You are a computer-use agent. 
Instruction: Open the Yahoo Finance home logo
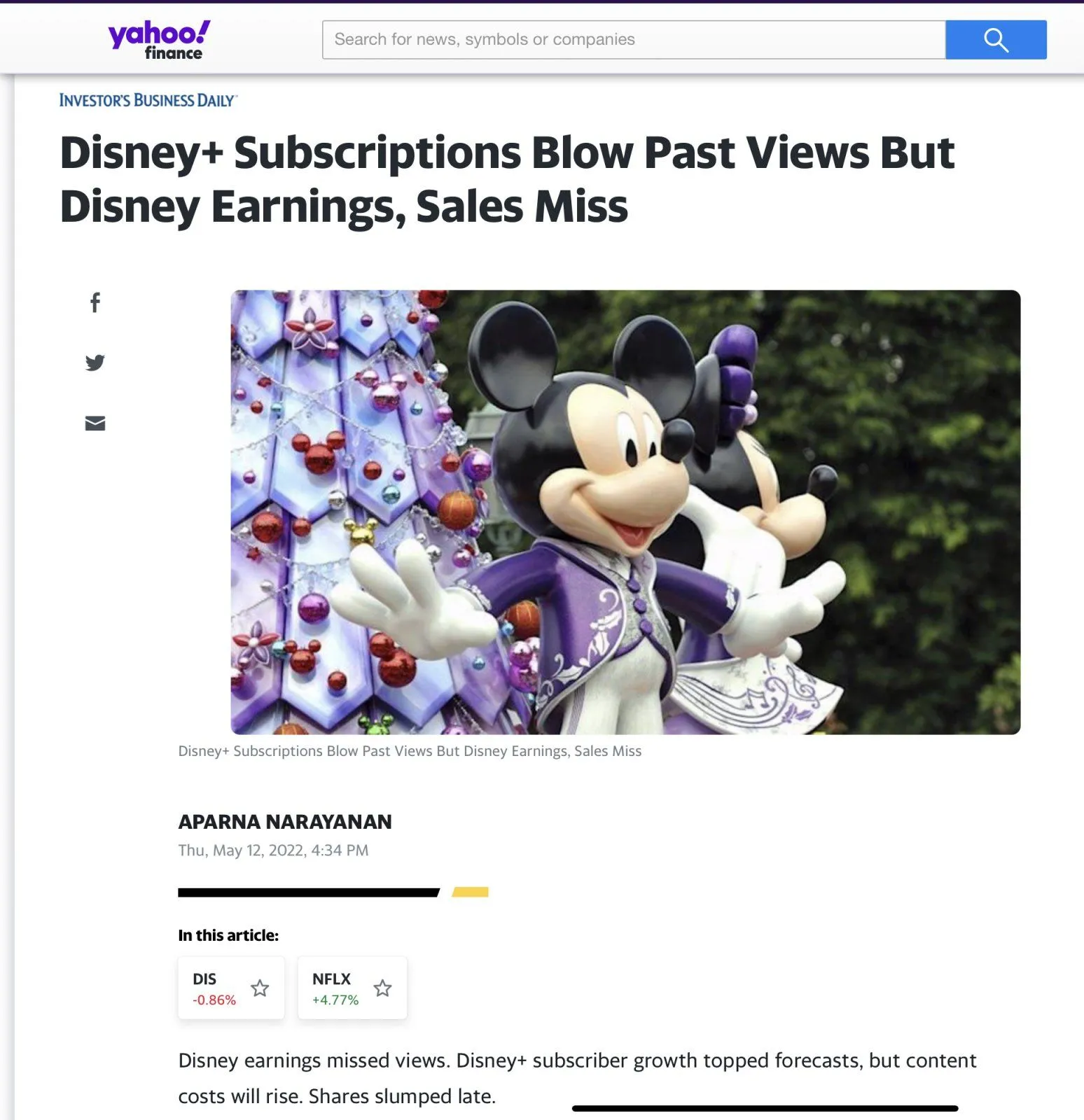click(x=159, y=40)
